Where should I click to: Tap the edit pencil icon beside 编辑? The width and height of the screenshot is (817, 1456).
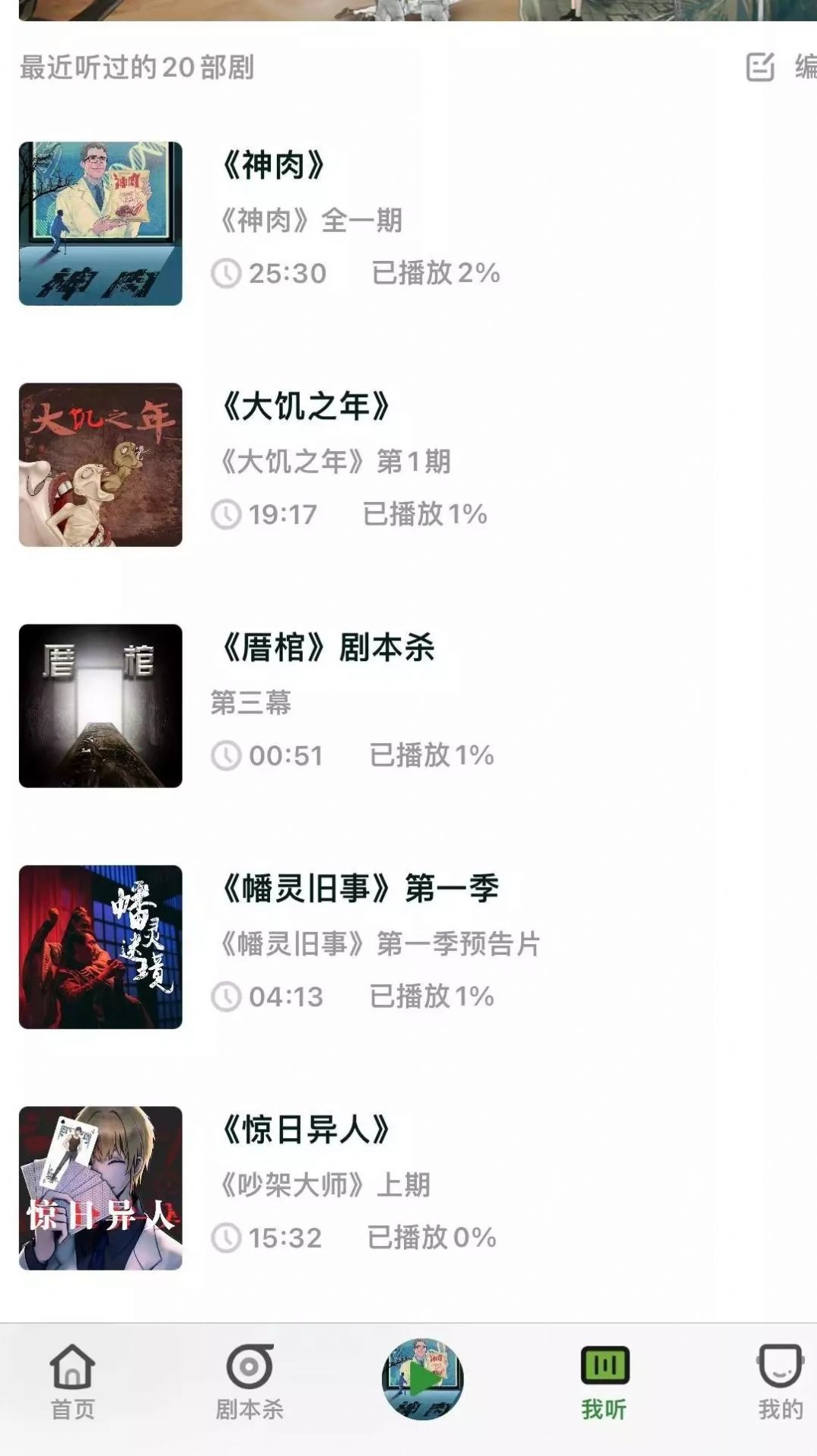(759, 68)
